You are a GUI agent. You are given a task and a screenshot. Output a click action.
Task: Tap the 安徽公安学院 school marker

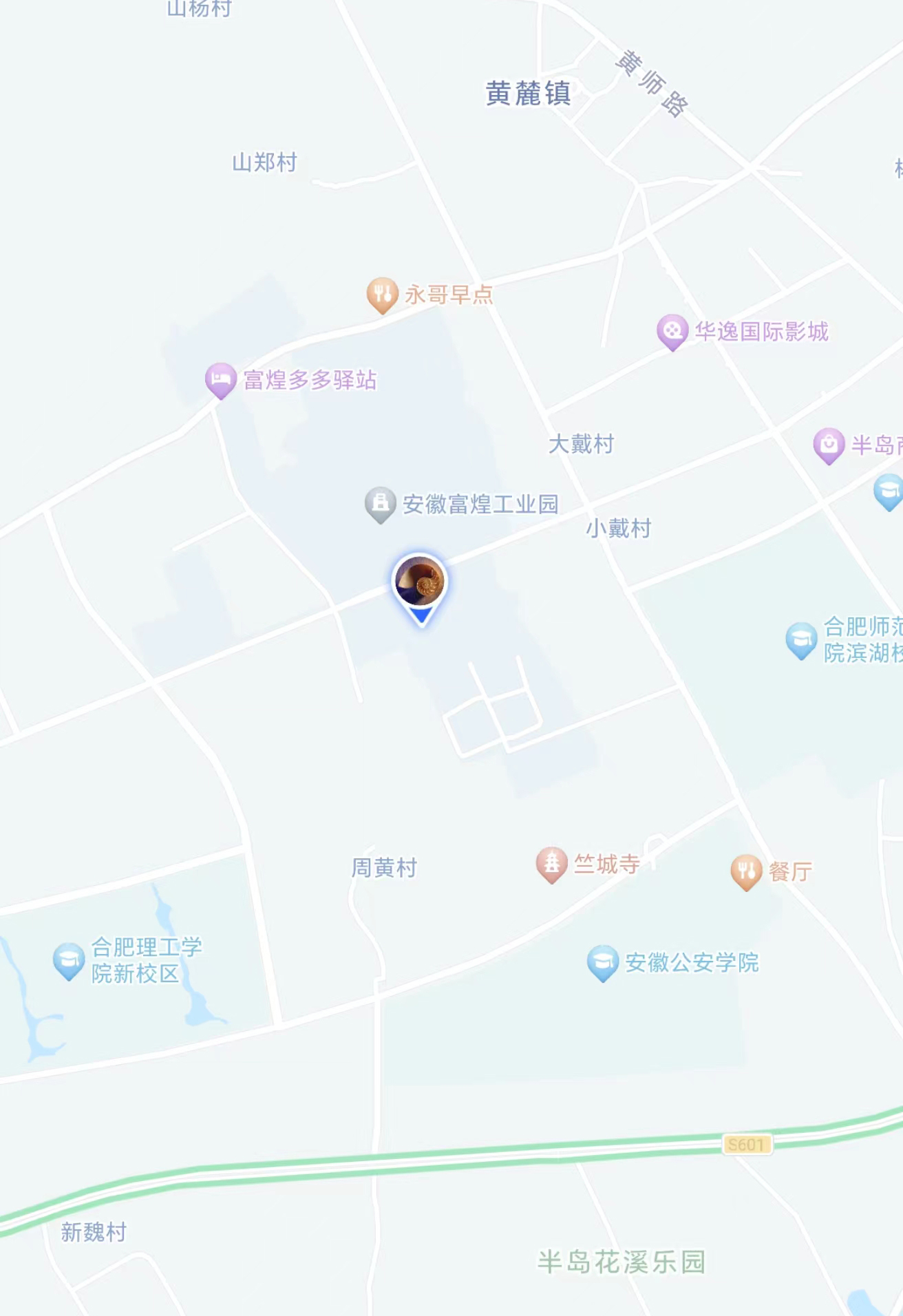[602, 962]
